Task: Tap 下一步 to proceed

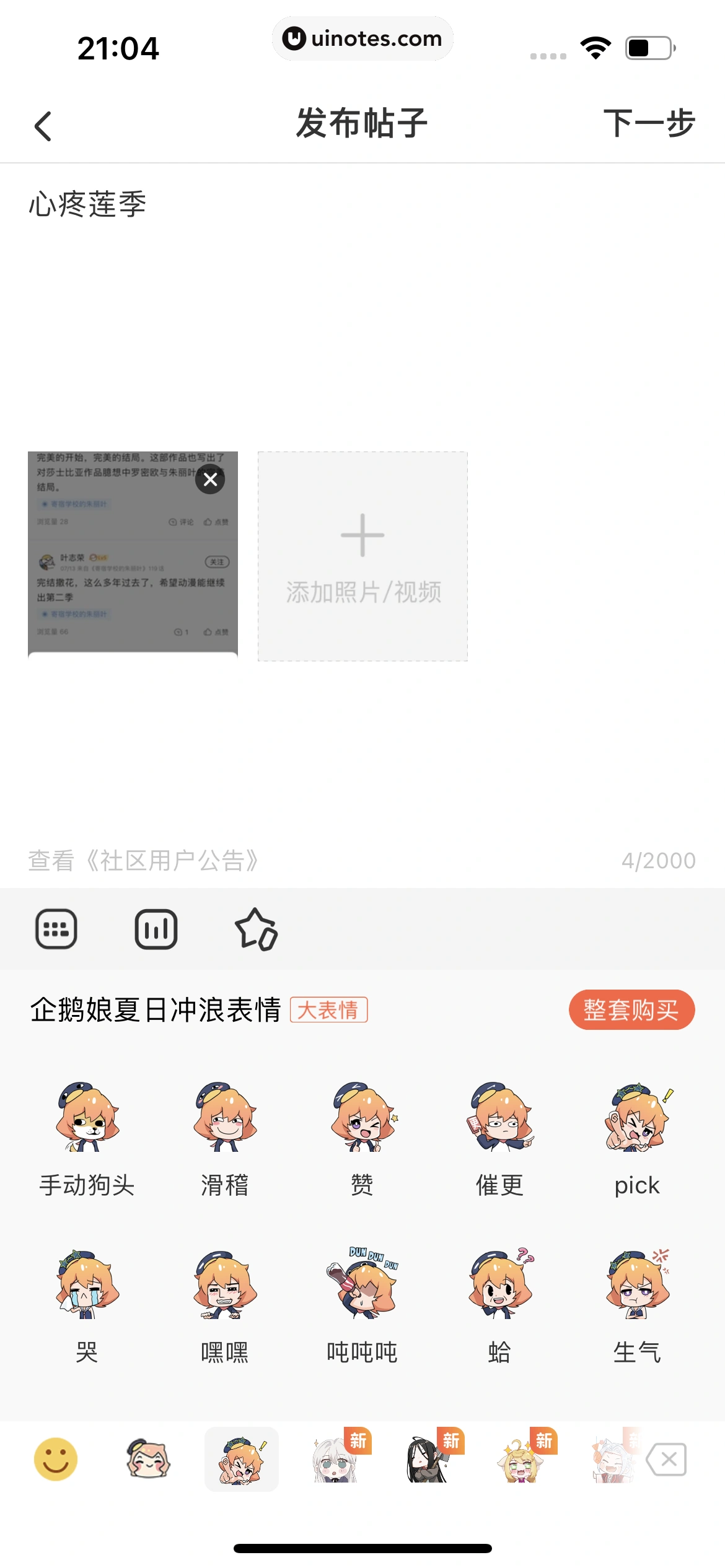Action: [x=648, y=124]
